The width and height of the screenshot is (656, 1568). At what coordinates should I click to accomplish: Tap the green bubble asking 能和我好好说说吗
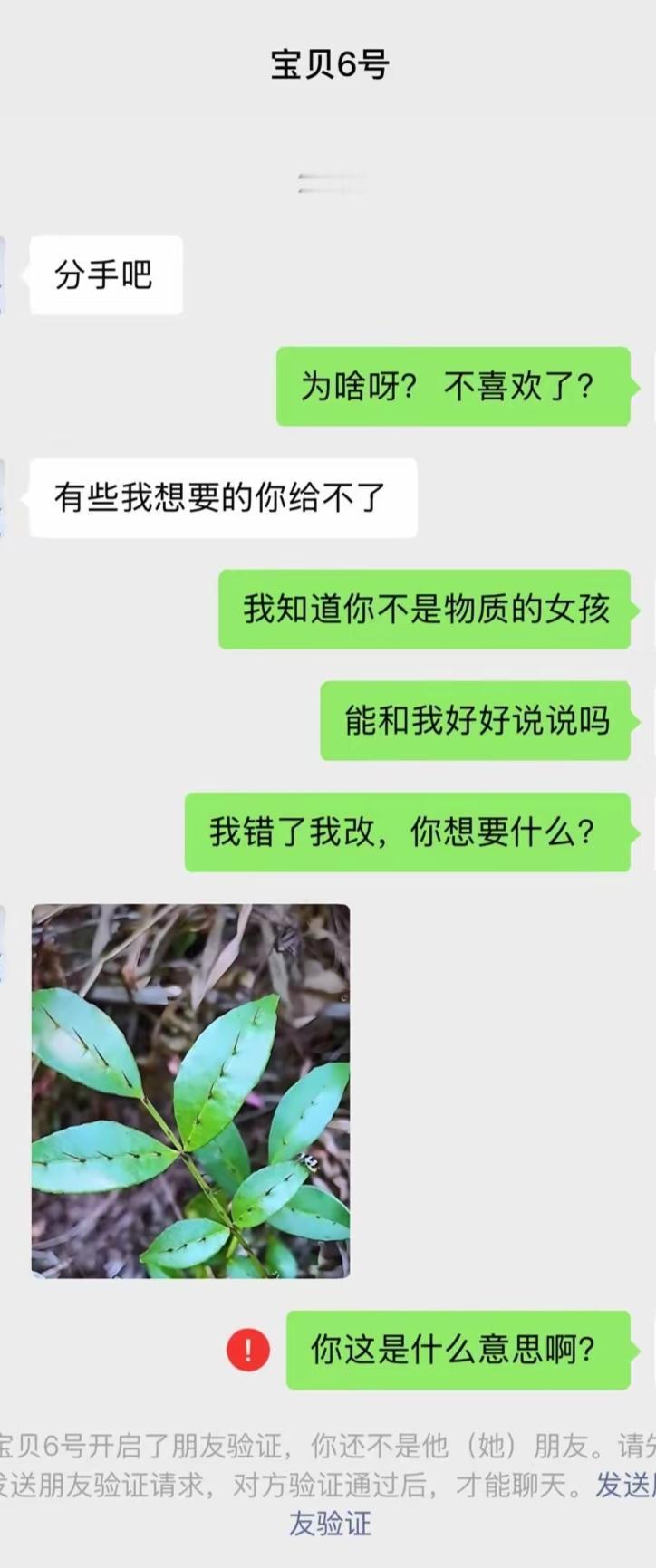pos(478,722)
